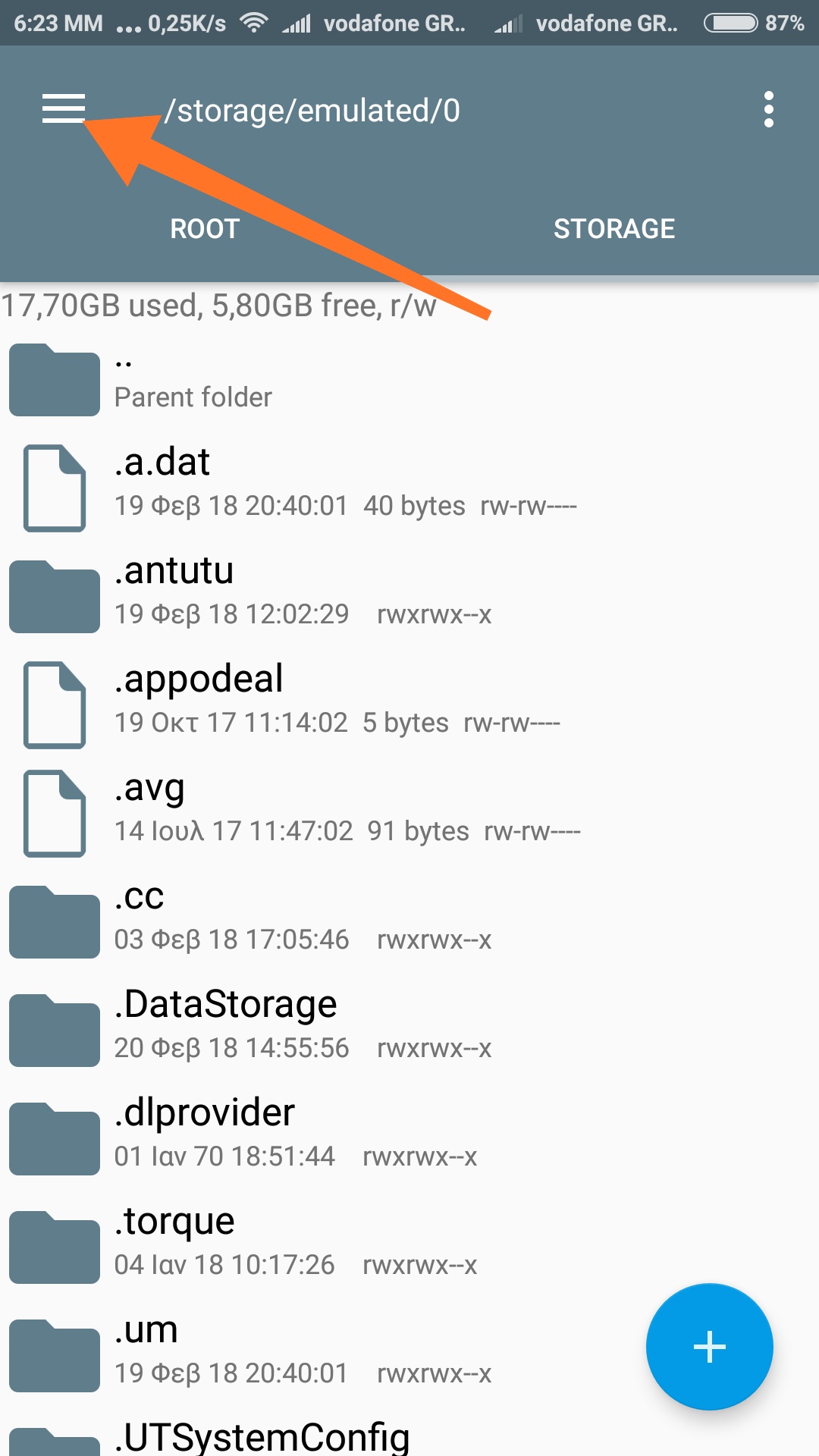
Task: Open the .a.dat file
Action: pos(409,487)
